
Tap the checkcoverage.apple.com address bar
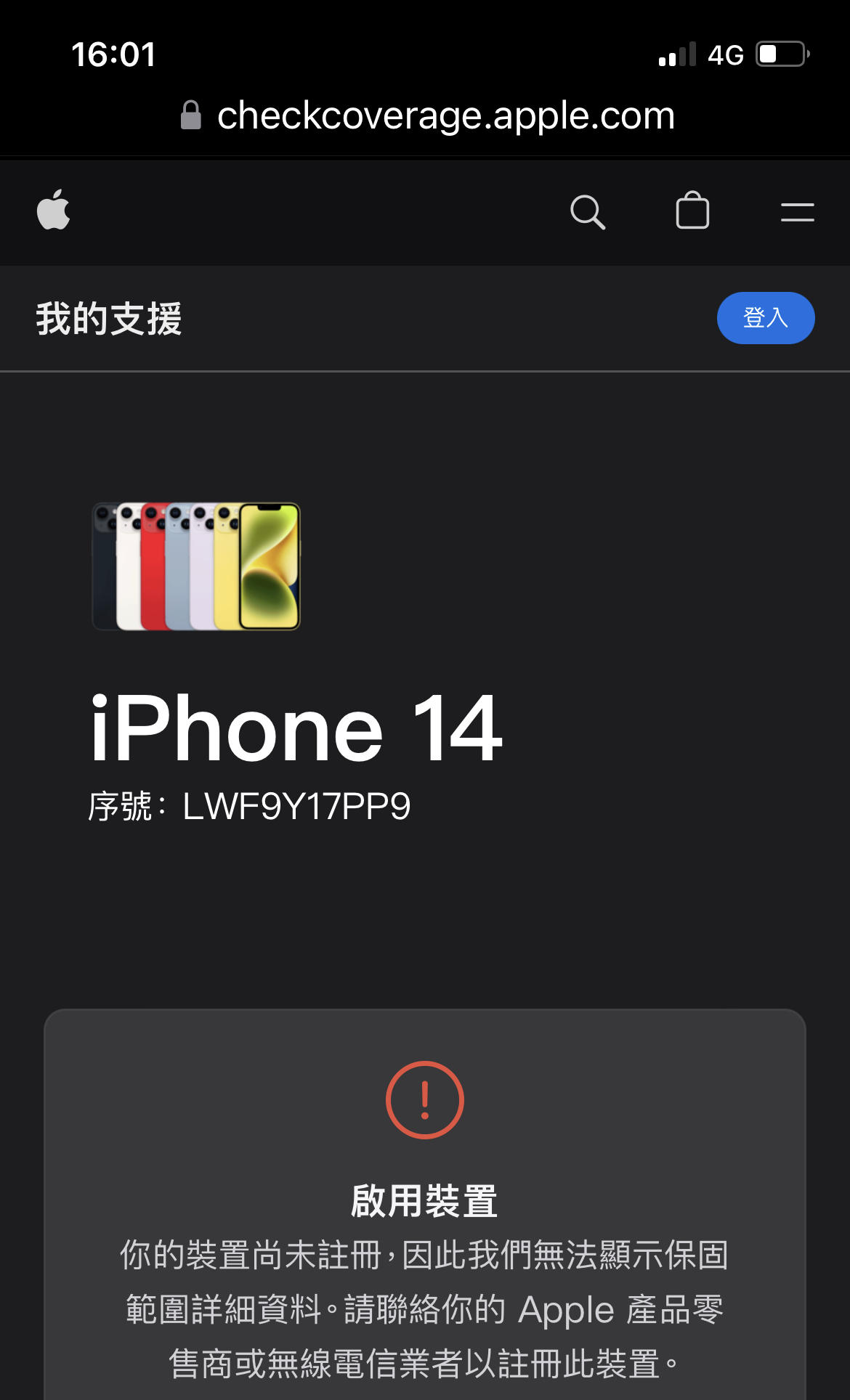point(428,115)
